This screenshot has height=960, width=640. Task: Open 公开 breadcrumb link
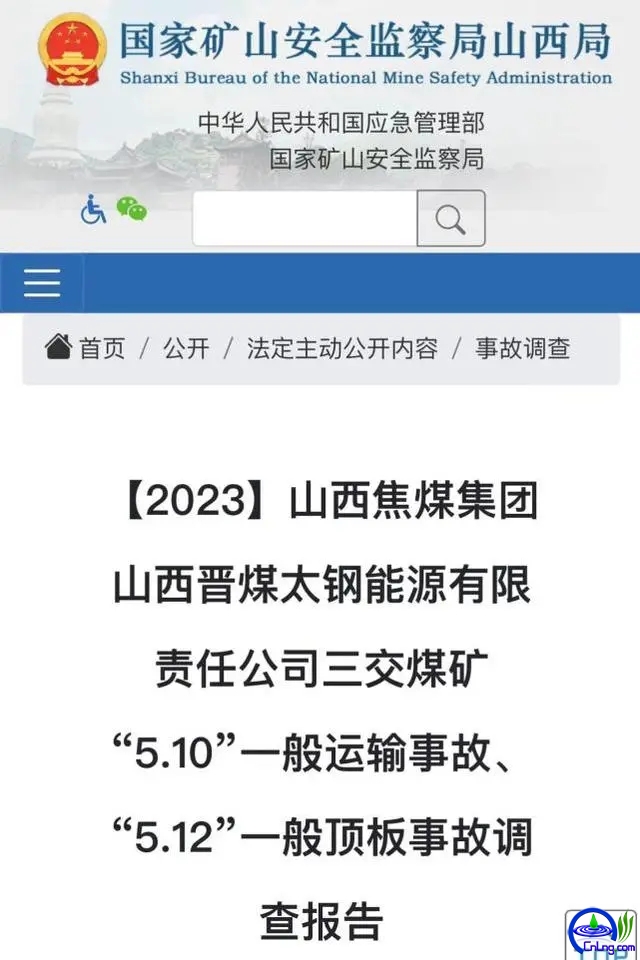tap(186, 349)
